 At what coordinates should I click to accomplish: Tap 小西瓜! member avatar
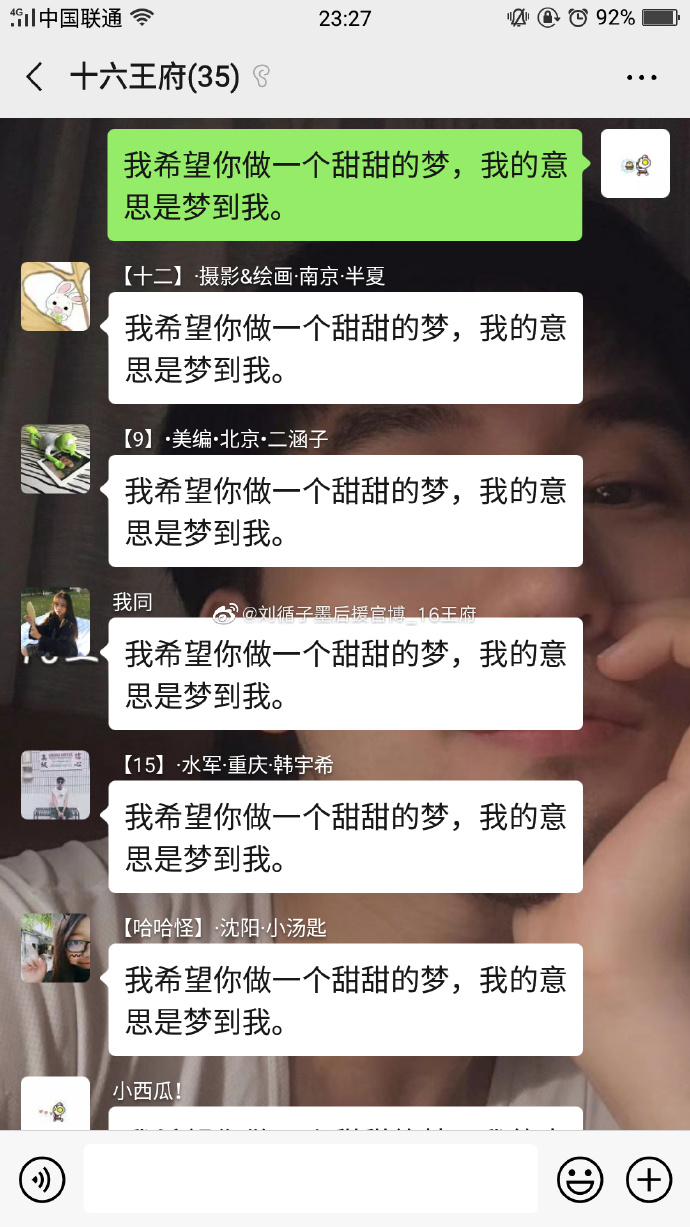click(x=55, y=1105)
